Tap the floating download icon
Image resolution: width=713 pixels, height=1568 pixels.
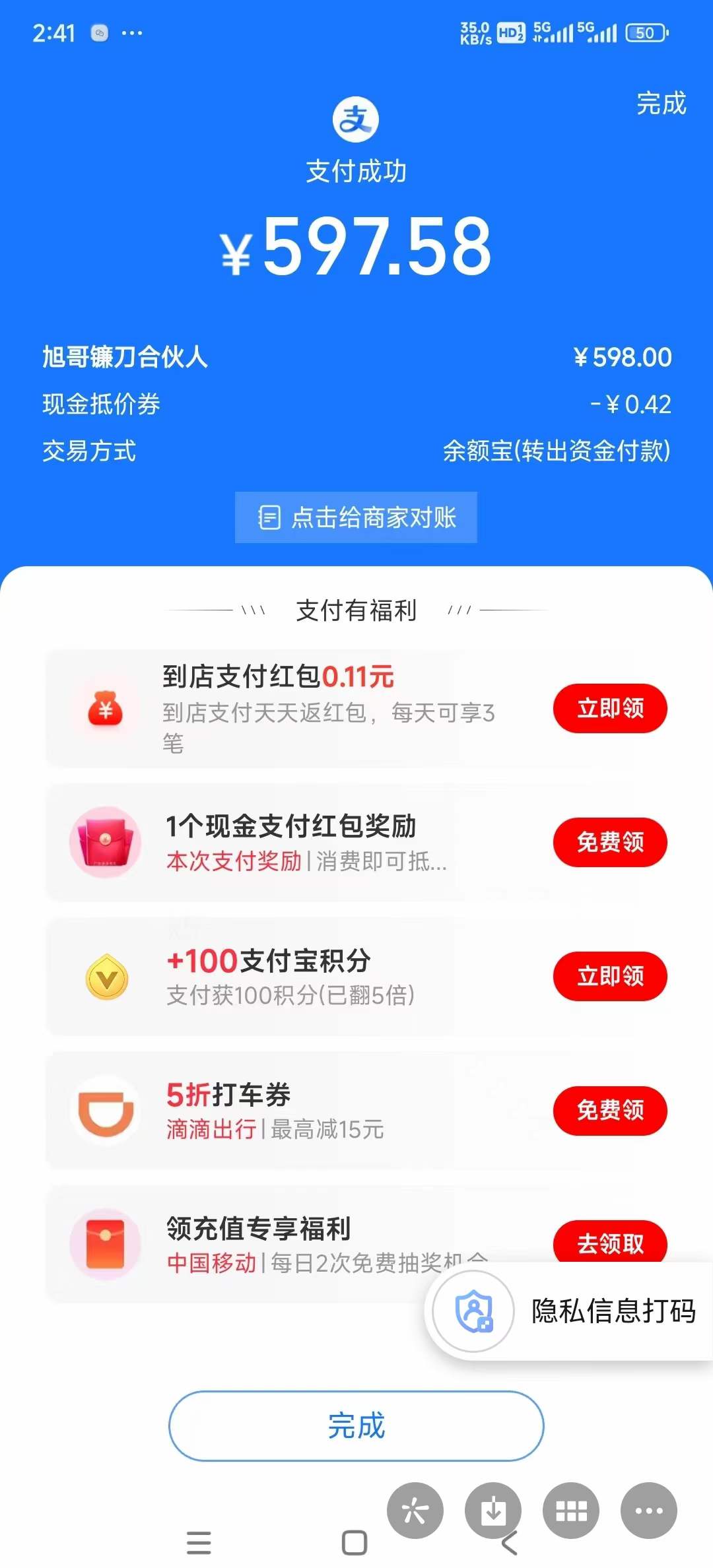(x=492, y=1511)
